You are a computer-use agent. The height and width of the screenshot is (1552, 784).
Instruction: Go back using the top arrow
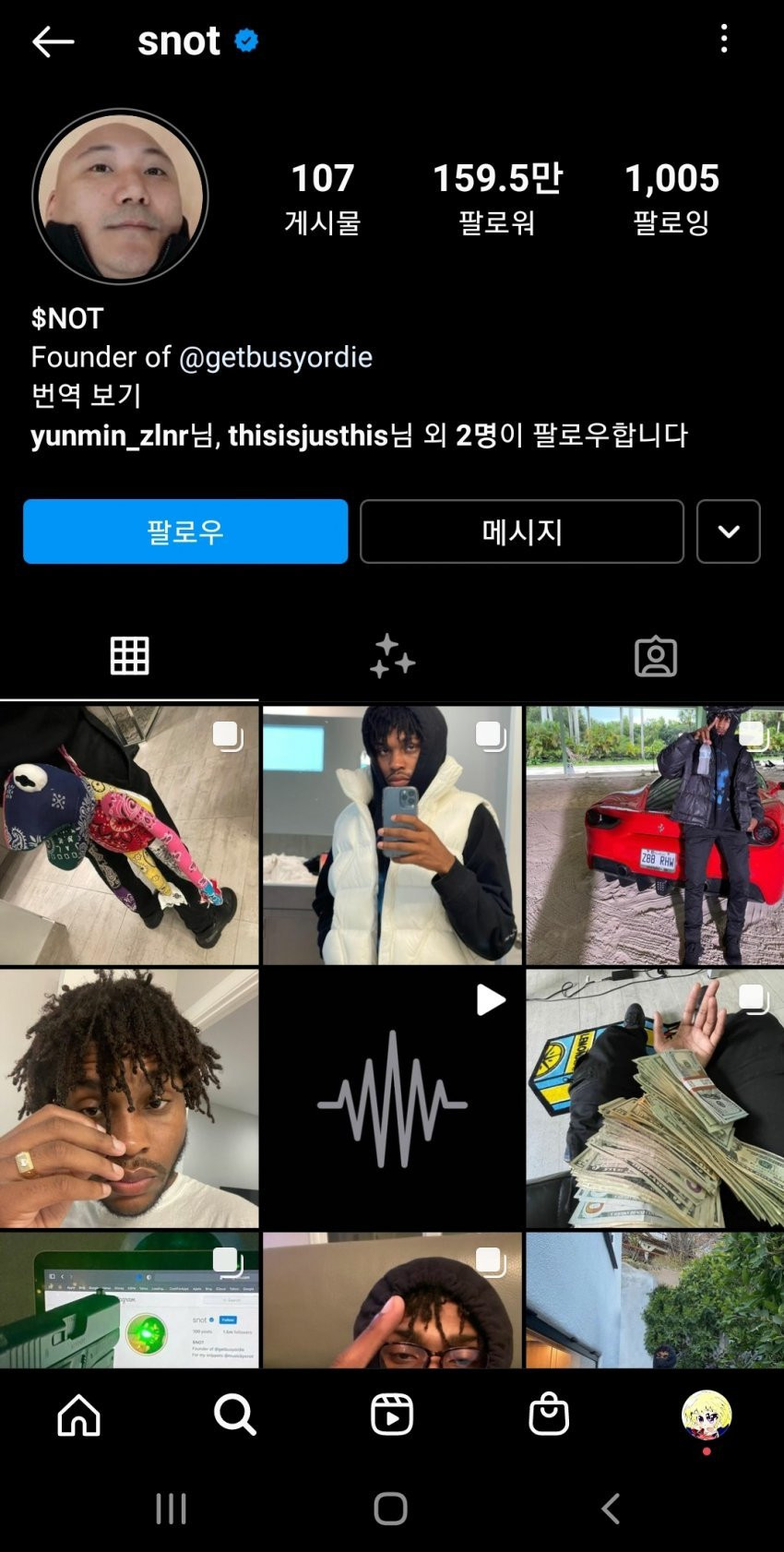(53, 42)
